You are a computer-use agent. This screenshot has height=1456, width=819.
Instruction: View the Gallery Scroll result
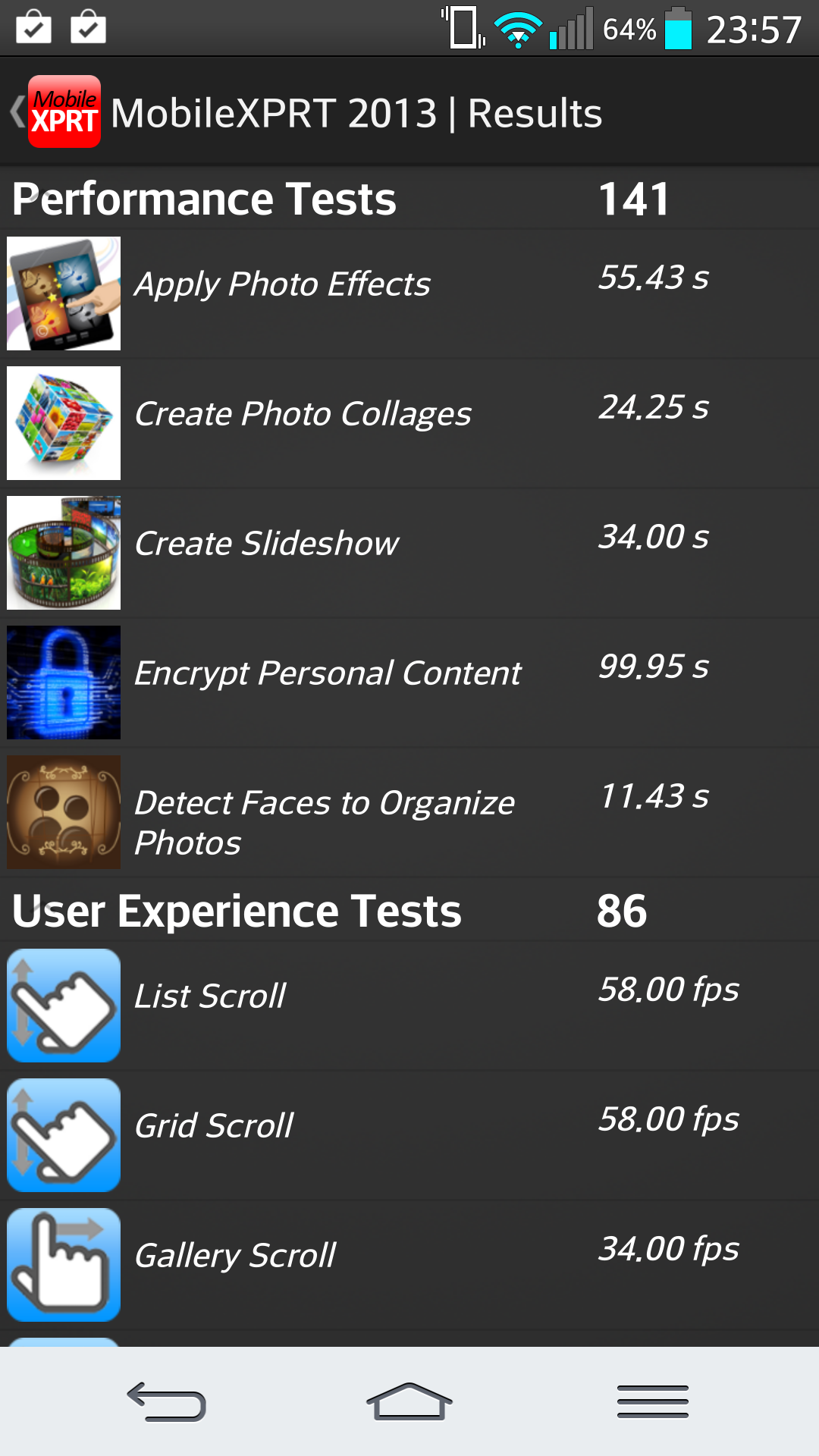pyautogui.click(x=409, y=1264)
